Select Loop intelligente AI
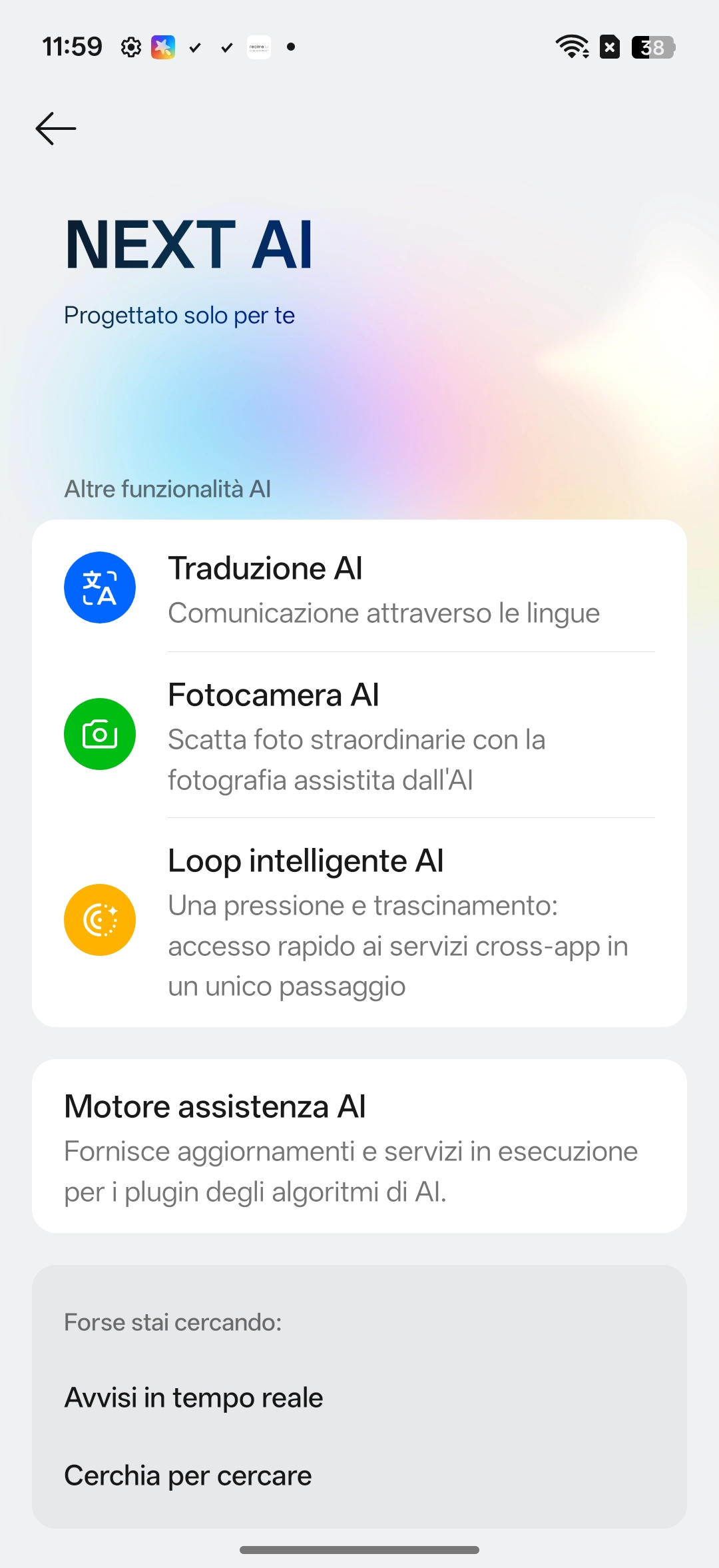 (359, 921)
